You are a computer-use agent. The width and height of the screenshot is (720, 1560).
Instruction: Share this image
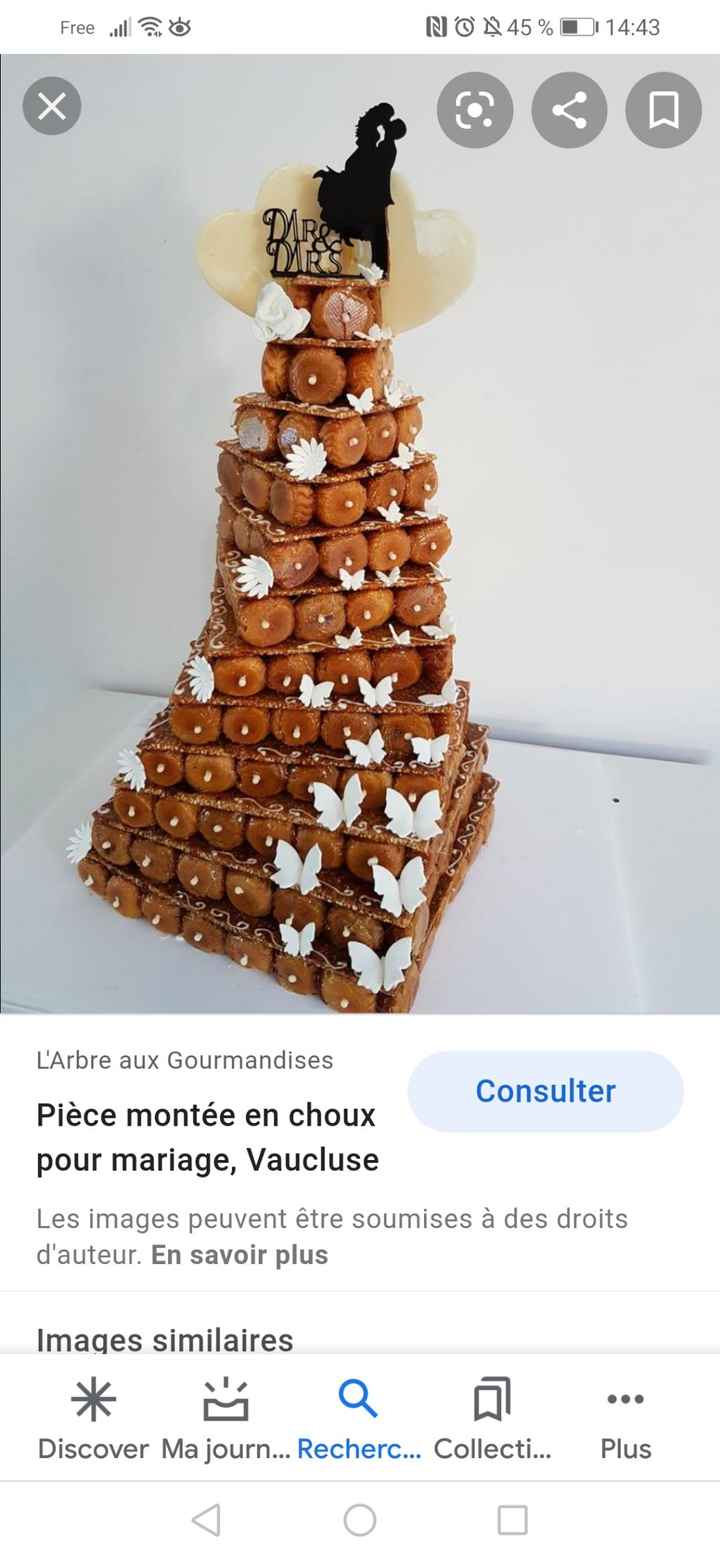click(569, 110)
